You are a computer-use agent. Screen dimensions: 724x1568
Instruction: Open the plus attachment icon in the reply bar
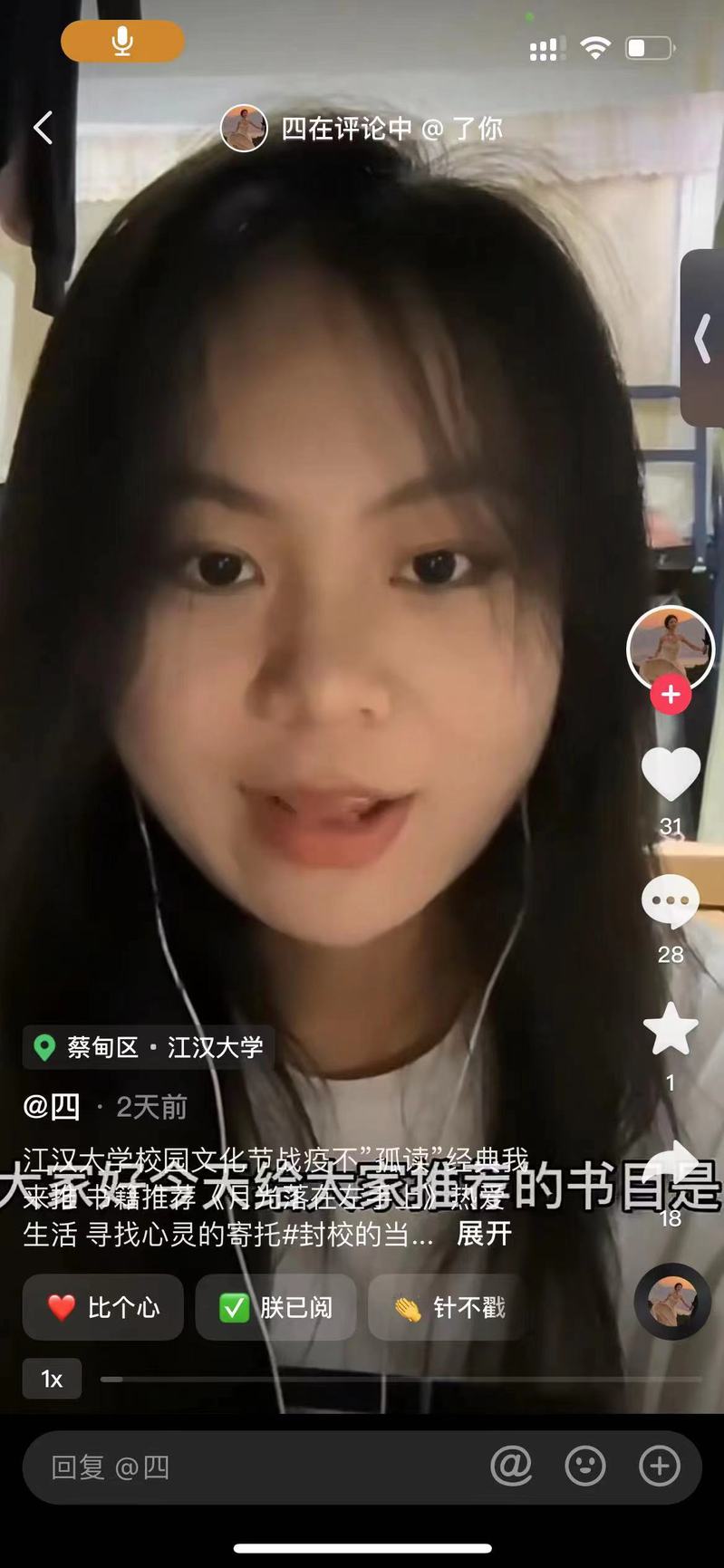(x=660, y=1466)
